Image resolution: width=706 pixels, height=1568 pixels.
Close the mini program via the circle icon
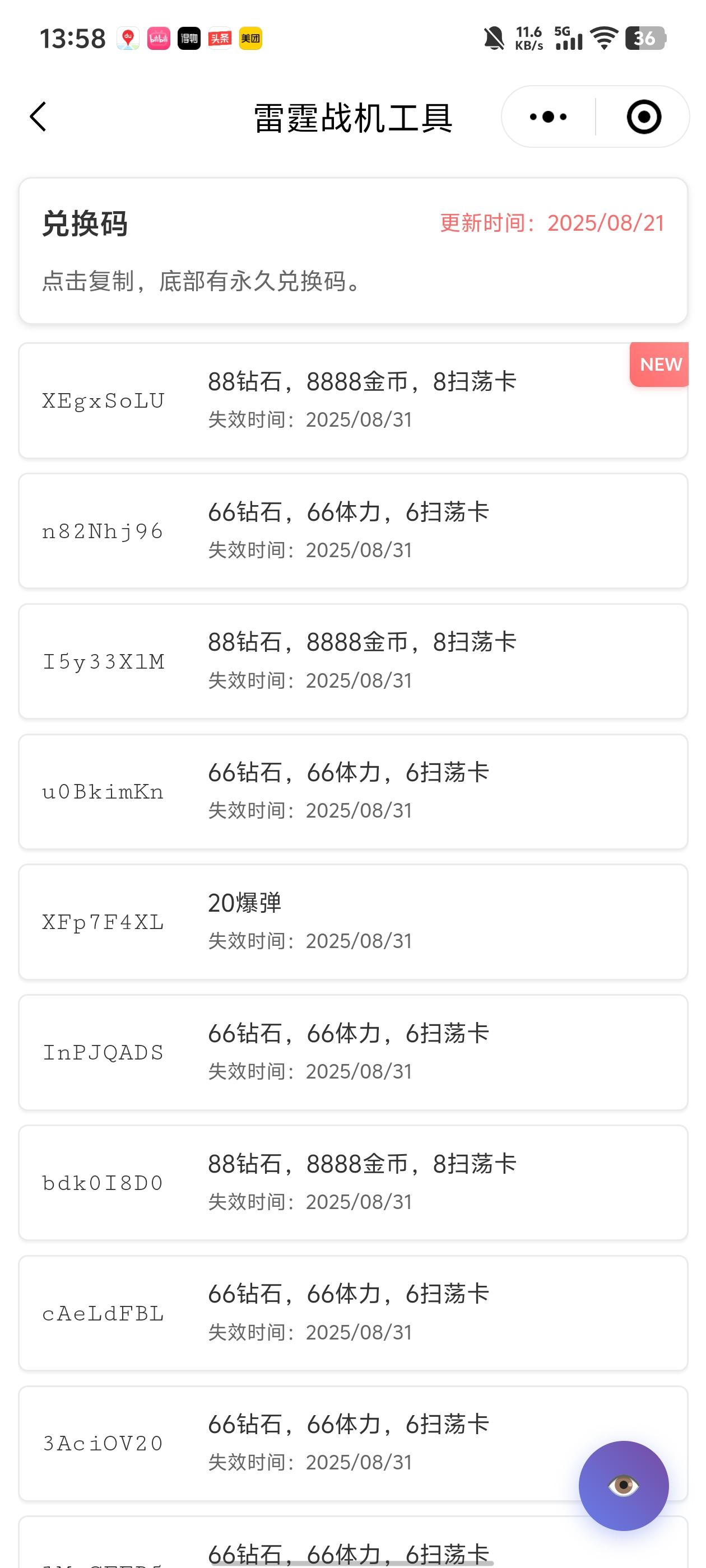click(x=644, y=116)
